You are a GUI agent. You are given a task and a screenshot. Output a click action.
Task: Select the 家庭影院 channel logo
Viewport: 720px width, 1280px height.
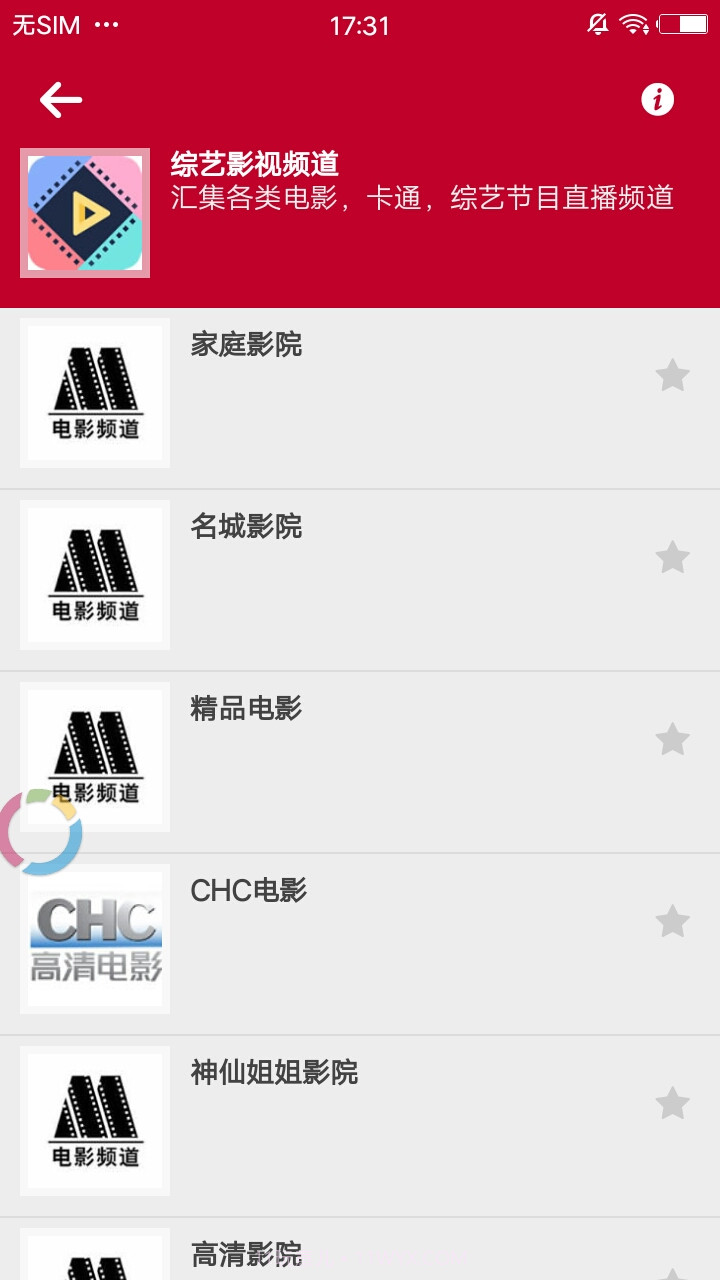coord(94,392)
